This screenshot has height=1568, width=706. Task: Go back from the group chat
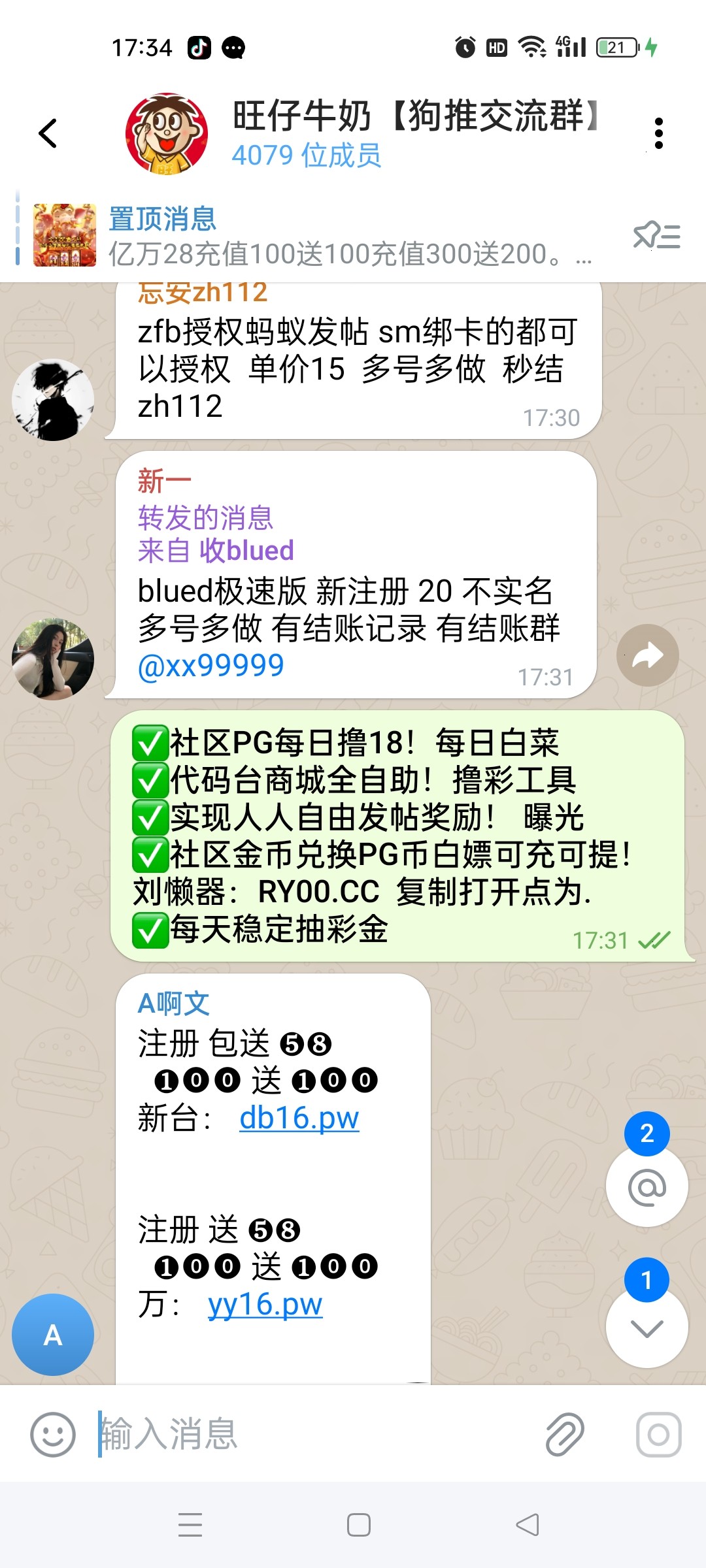tap(48, 133)
